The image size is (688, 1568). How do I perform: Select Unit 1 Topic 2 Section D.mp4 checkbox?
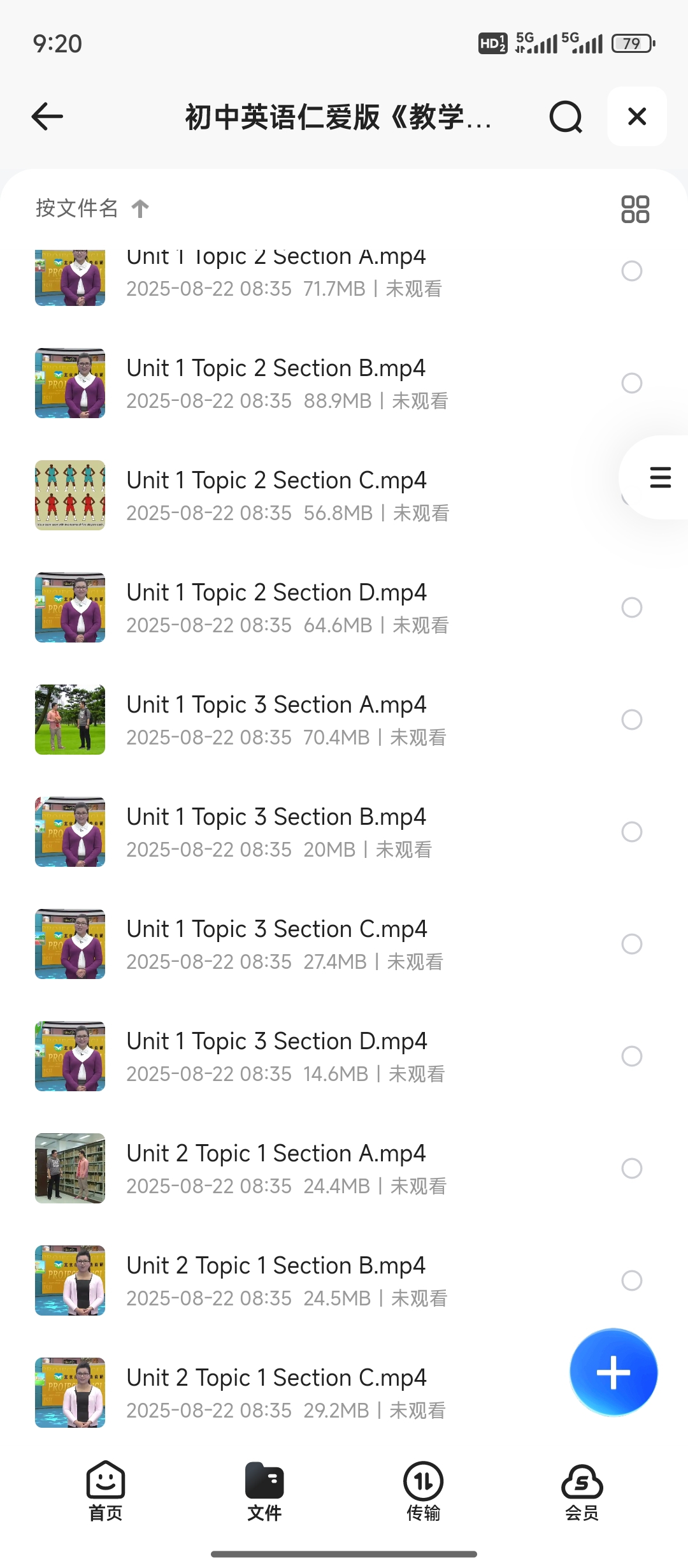click(632, 607)
